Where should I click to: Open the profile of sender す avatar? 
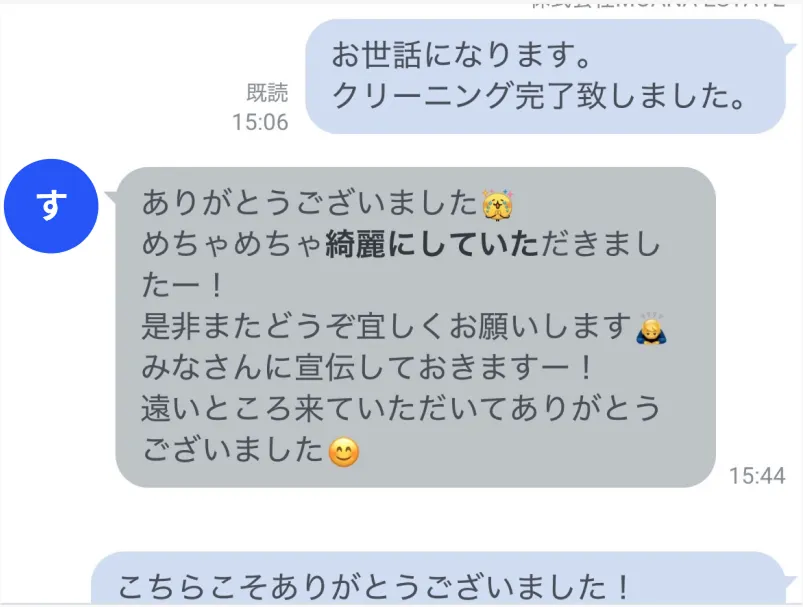point(51,206)
